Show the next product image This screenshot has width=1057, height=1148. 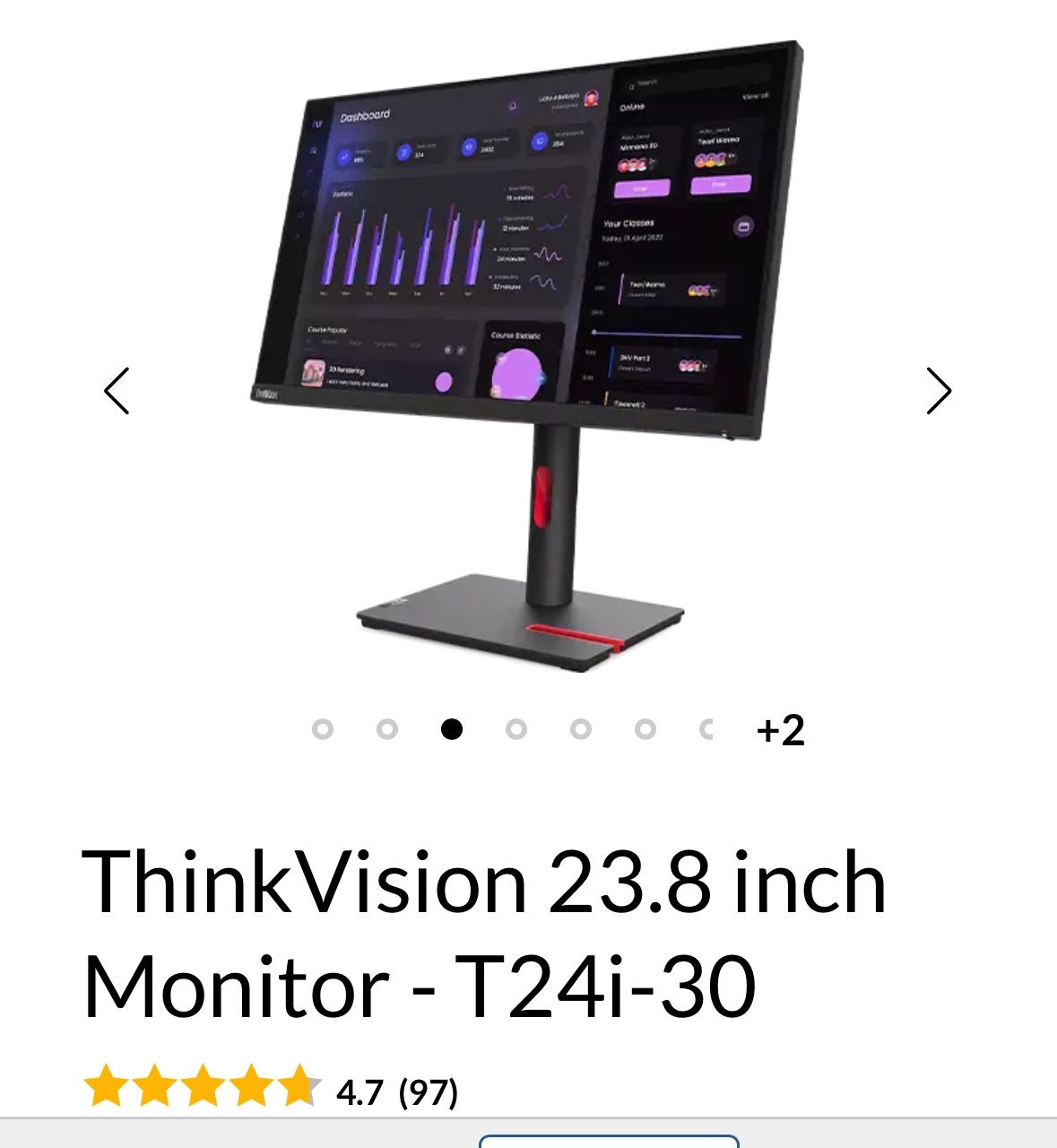938,391
